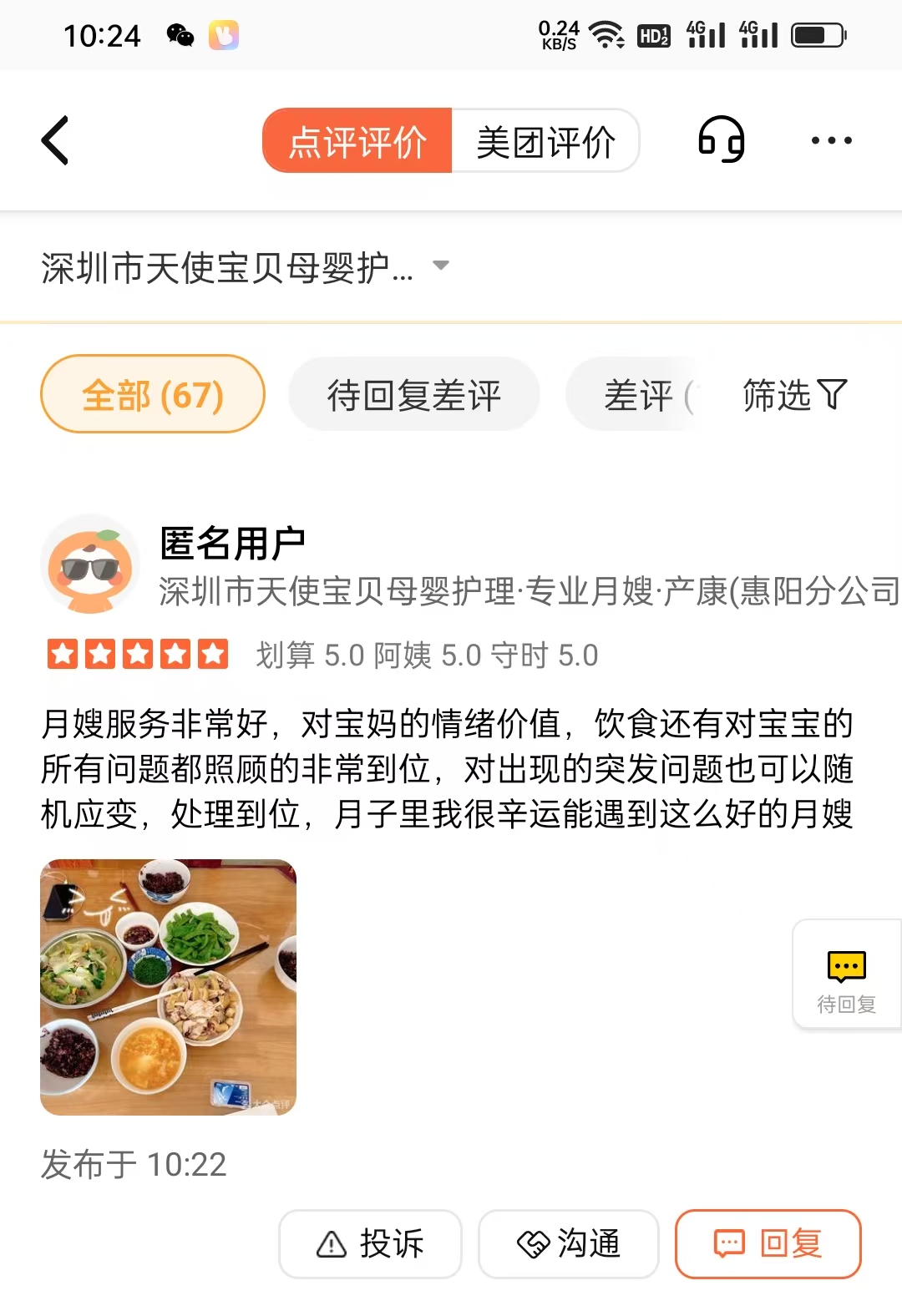Tap 沟通 to contact the reviewer
The width and height of the screenshot is (902, 1316).
tap(569, 1243)
